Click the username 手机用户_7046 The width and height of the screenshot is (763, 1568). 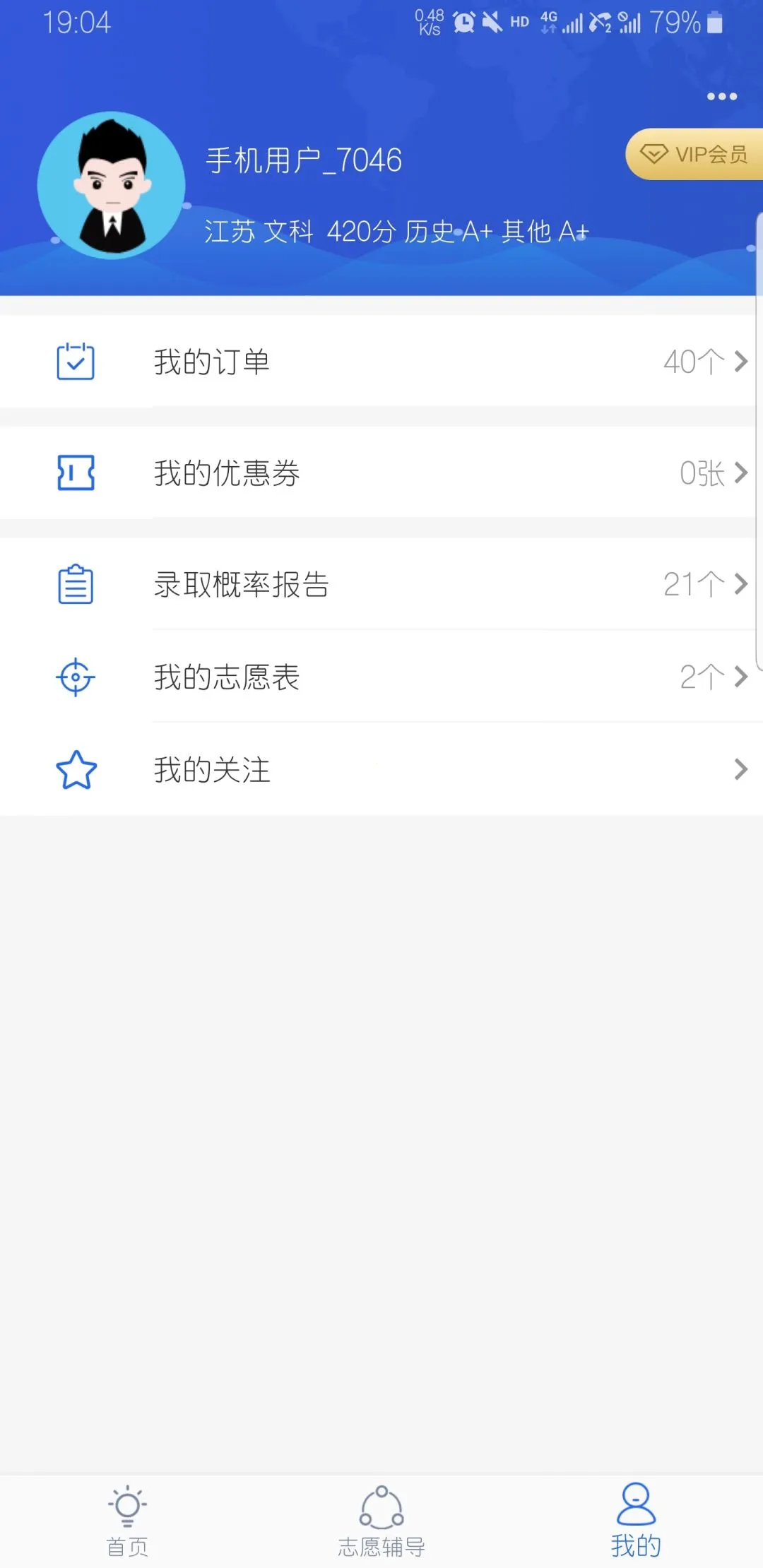point(304,159)
